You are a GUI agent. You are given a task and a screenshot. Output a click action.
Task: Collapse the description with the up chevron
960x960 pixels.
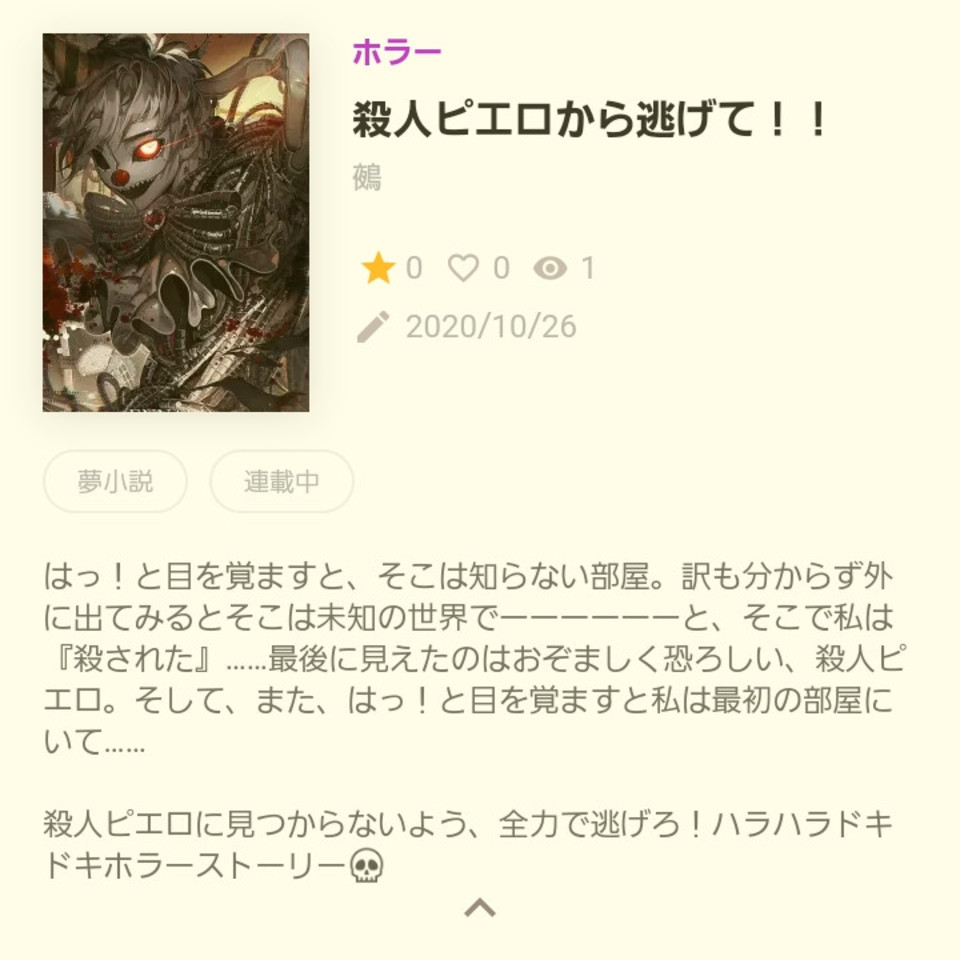pyautogui.click(x=480, y=907)
